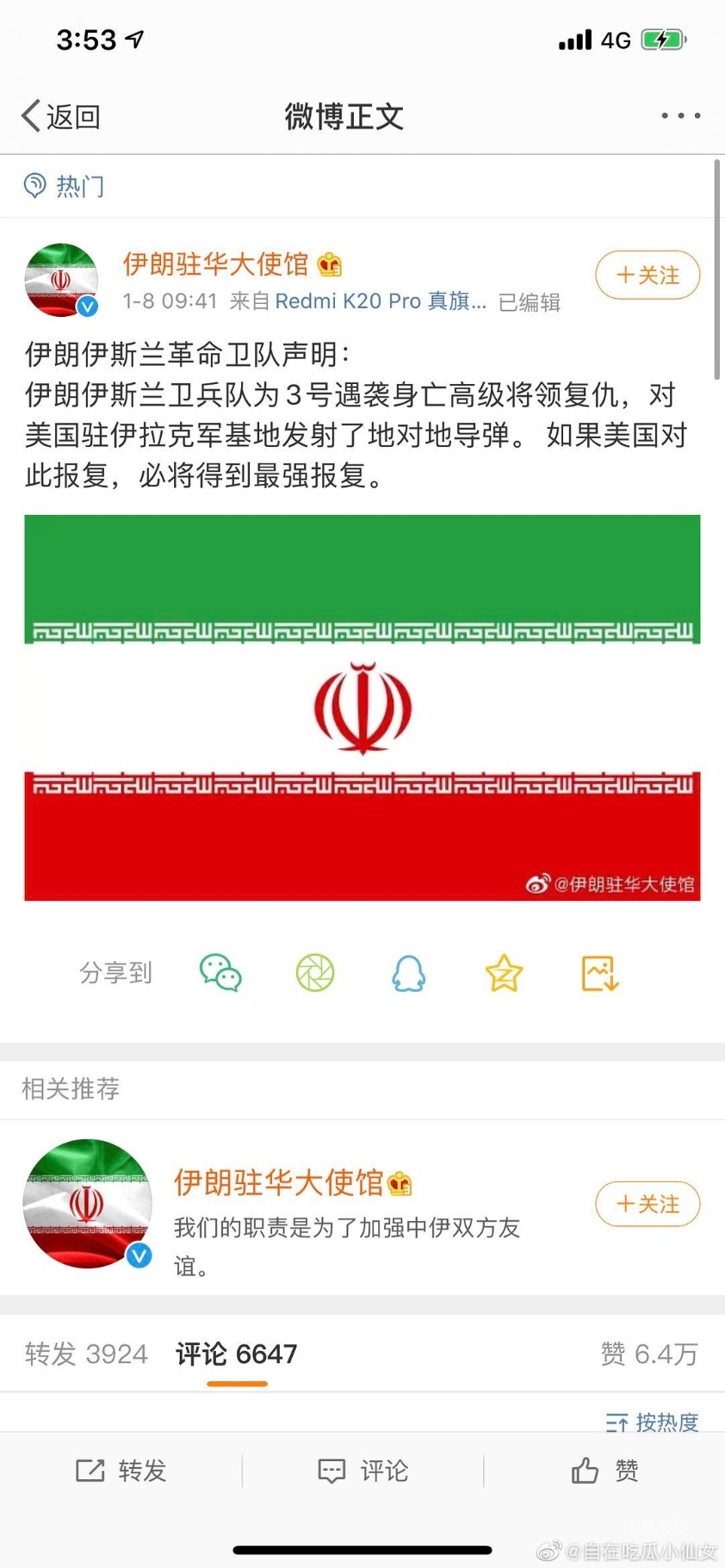Switch to the 评论 6647 tab
The image size is (725, 1568).
(237, 1354)
